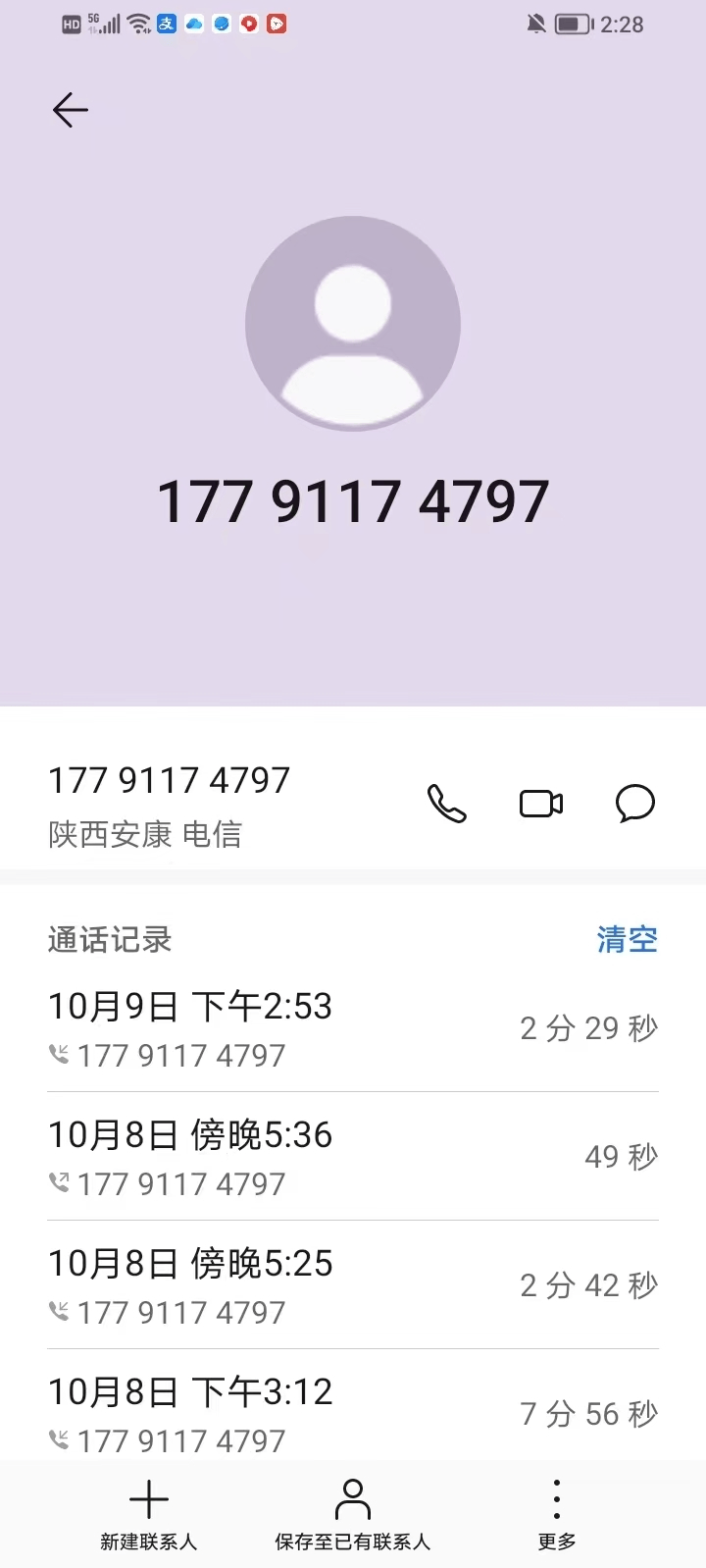Call 177 9117 4797 with the phone icon
Viewport: 706px width, 1568px height.
[x=446, y=804]
